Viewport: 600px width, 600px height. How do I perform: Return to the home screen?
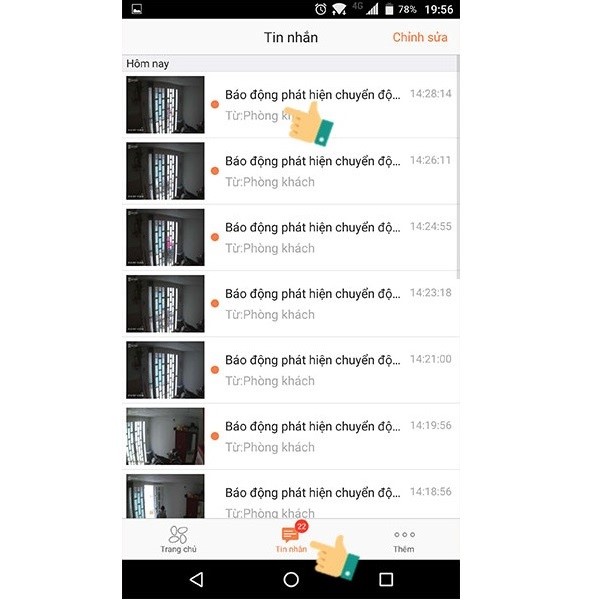point(291,579)
